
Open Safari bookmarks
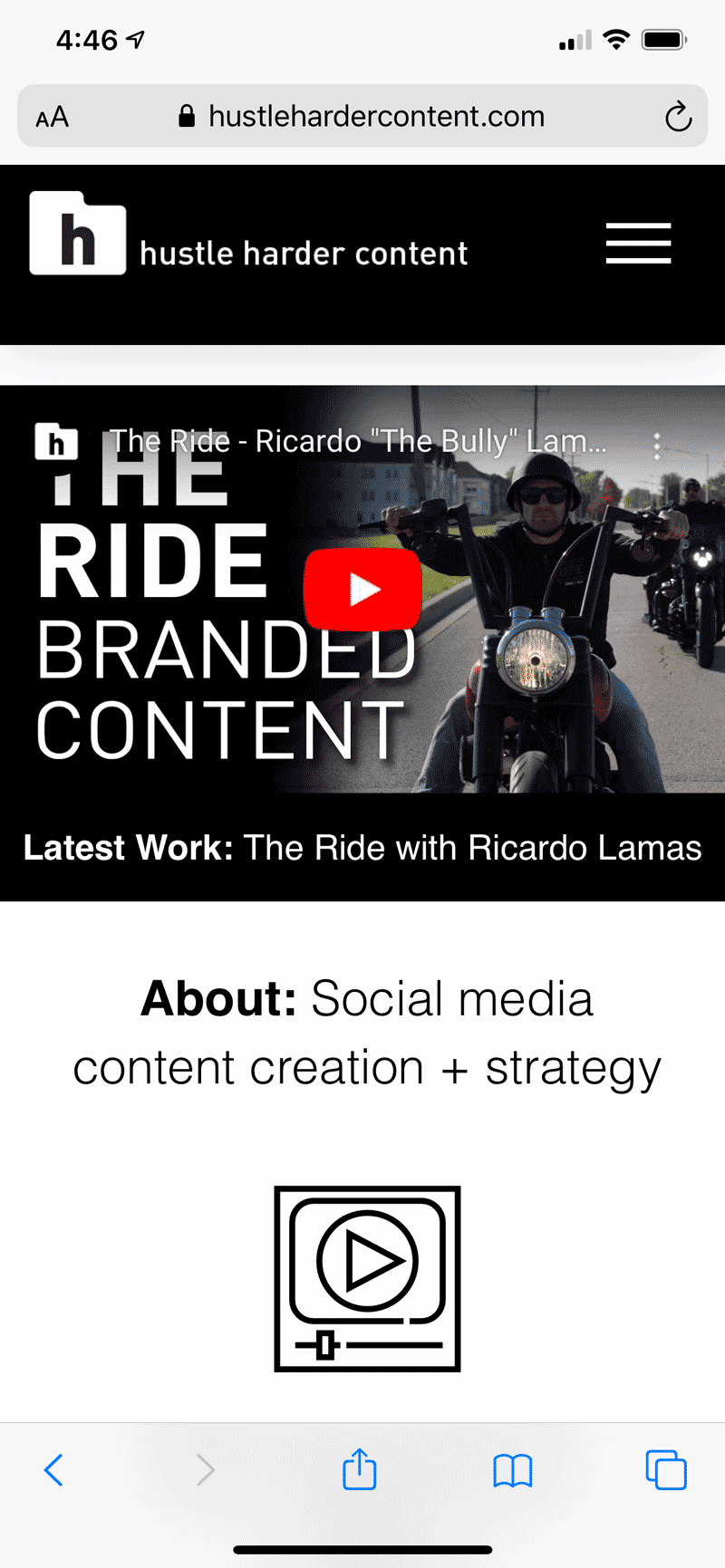pyautogui.click(x=513, y=1470)
